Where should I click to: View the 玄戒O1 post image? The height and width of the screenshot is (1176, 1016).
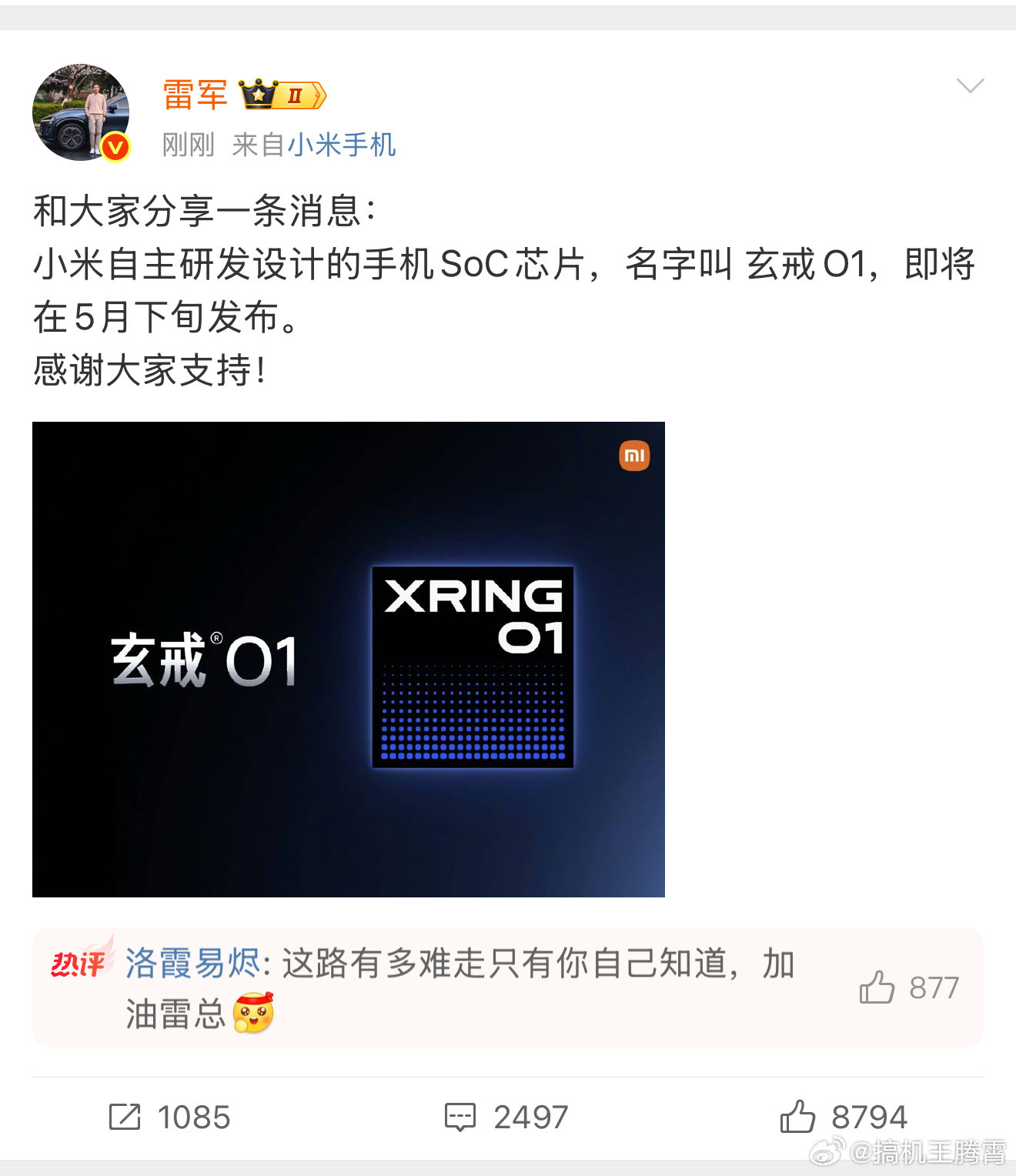[349, 659]
